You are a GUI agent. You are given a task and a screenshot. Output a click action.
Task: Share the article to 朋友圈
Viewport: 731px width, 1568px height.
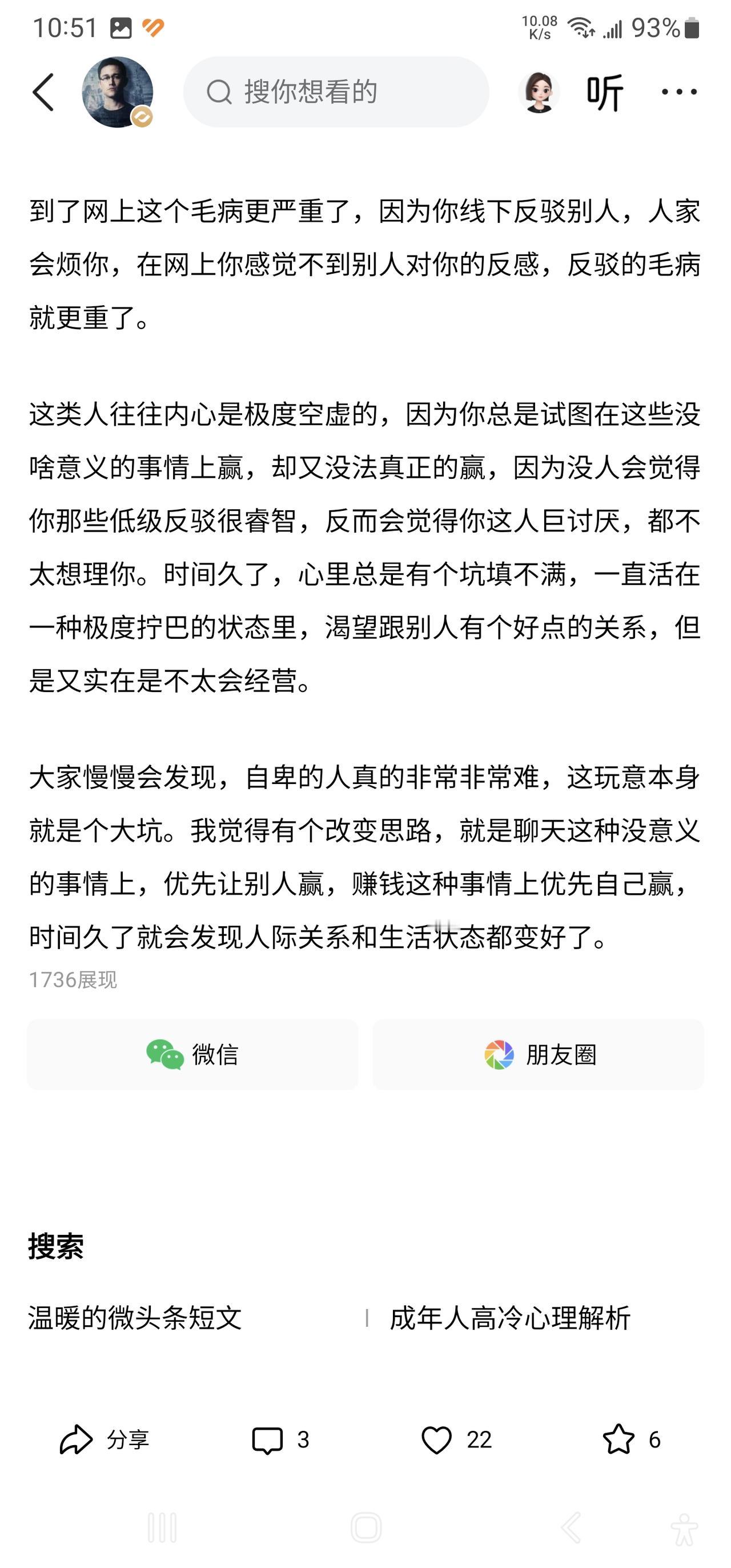(538, 1055)
